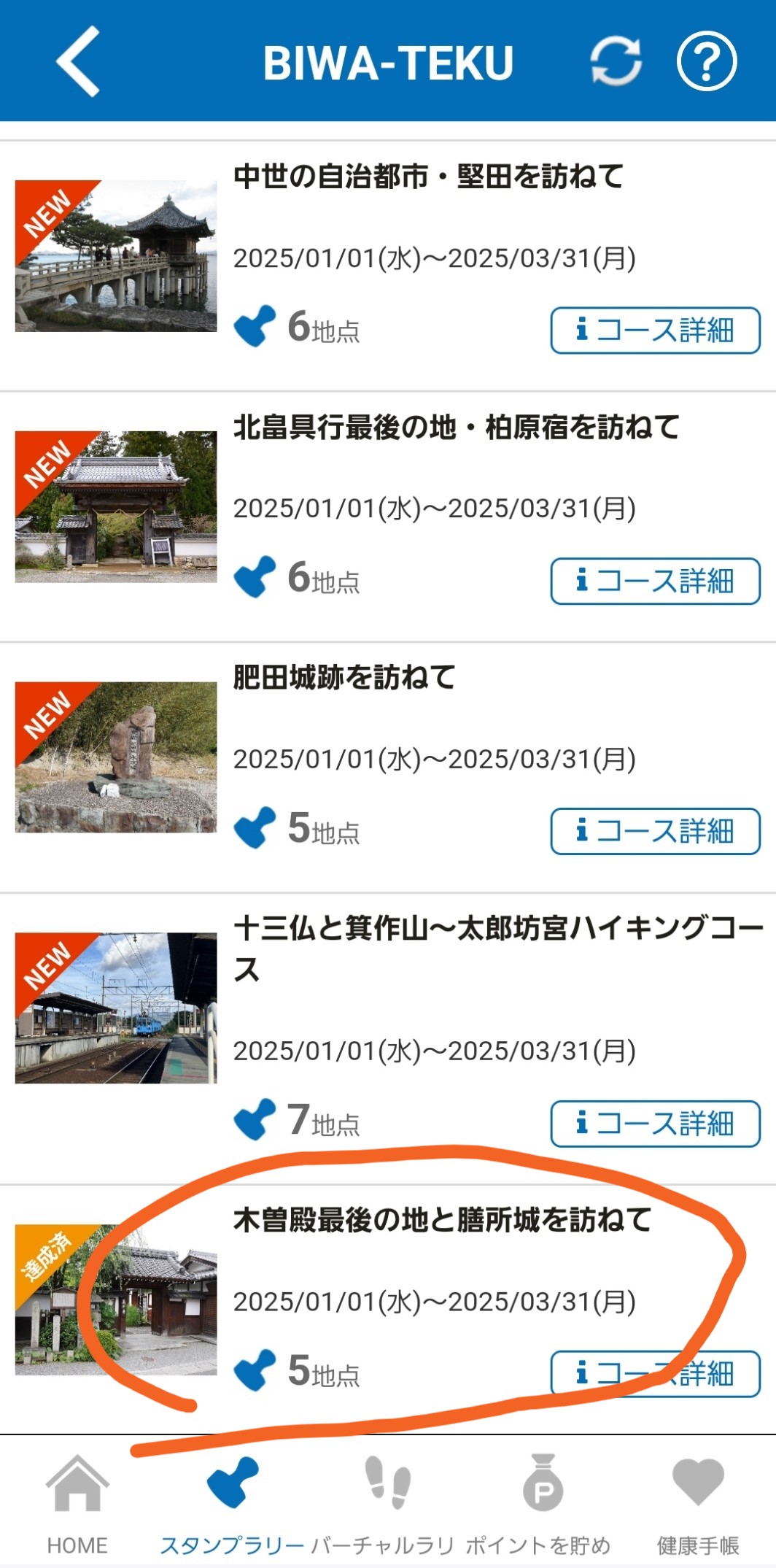Open course details for 北畠具行最後の地・柏原宿を訪ねて

point(655,582)
